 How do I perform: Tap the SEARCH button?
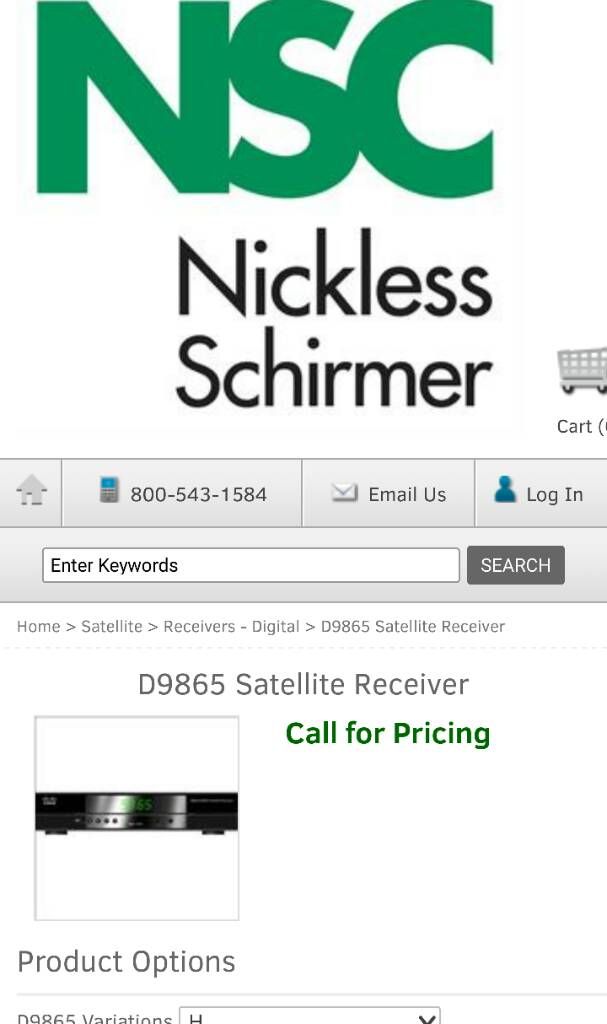click(516, 565)
